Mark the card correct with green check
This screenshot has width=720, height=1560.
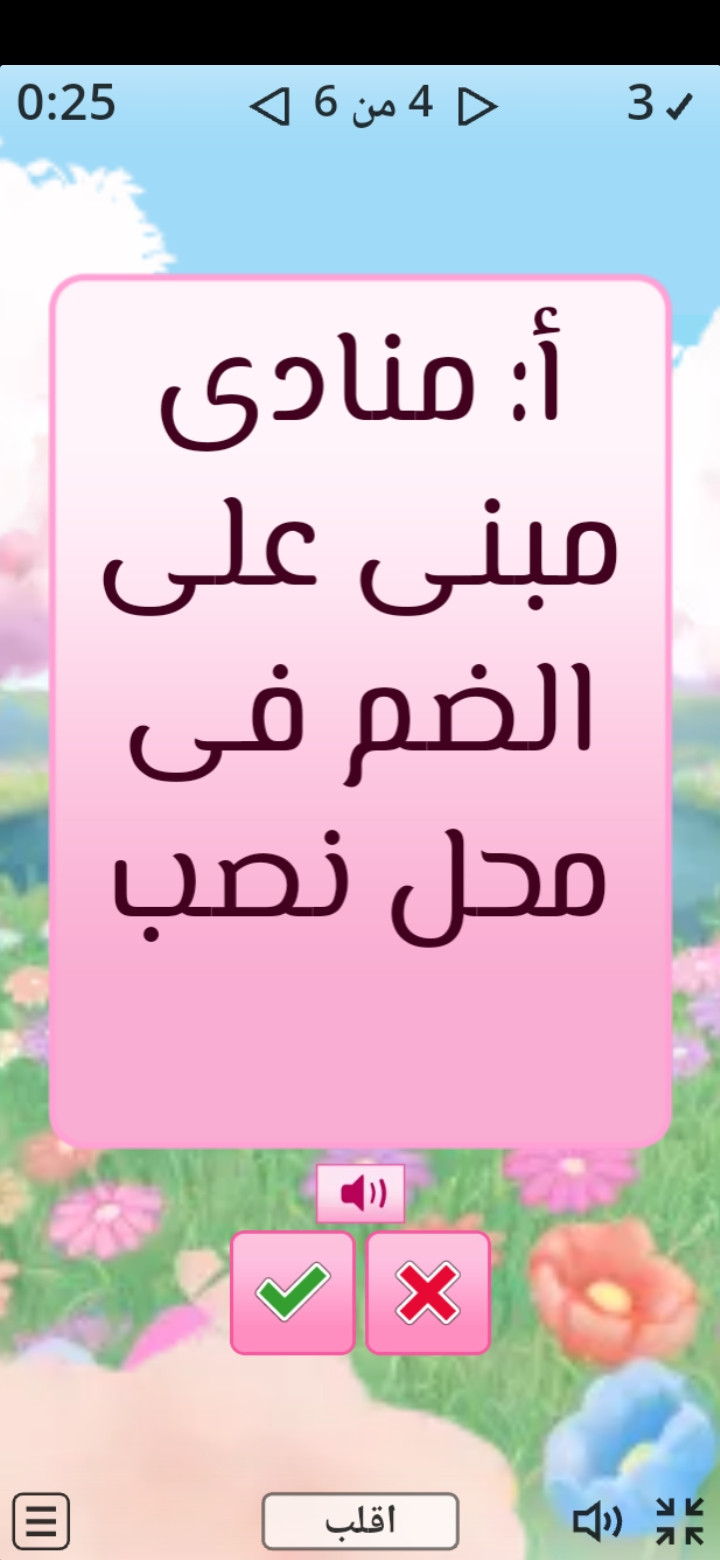click(293, 1292)
